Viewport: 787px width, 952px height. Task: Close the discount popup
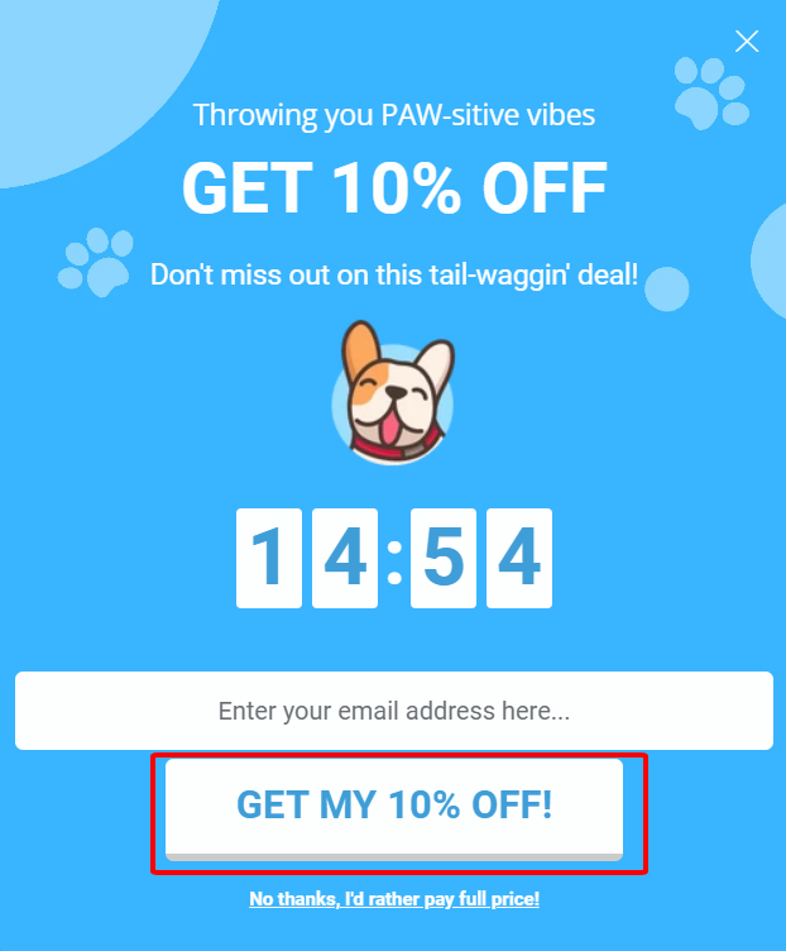pos(746,41)
